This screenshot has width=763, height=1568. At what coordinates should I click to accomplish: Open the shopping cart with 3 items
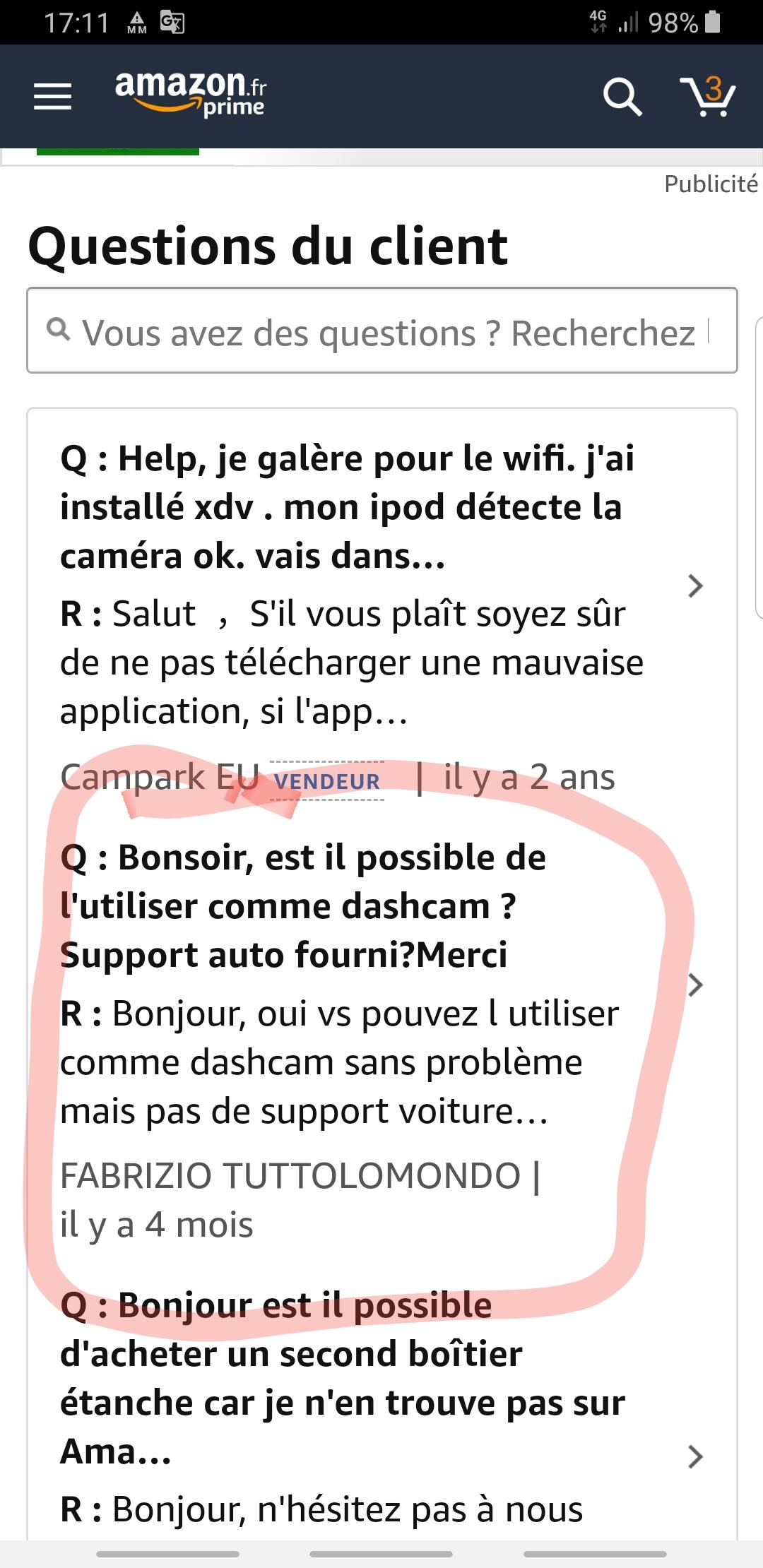[708, 96]
